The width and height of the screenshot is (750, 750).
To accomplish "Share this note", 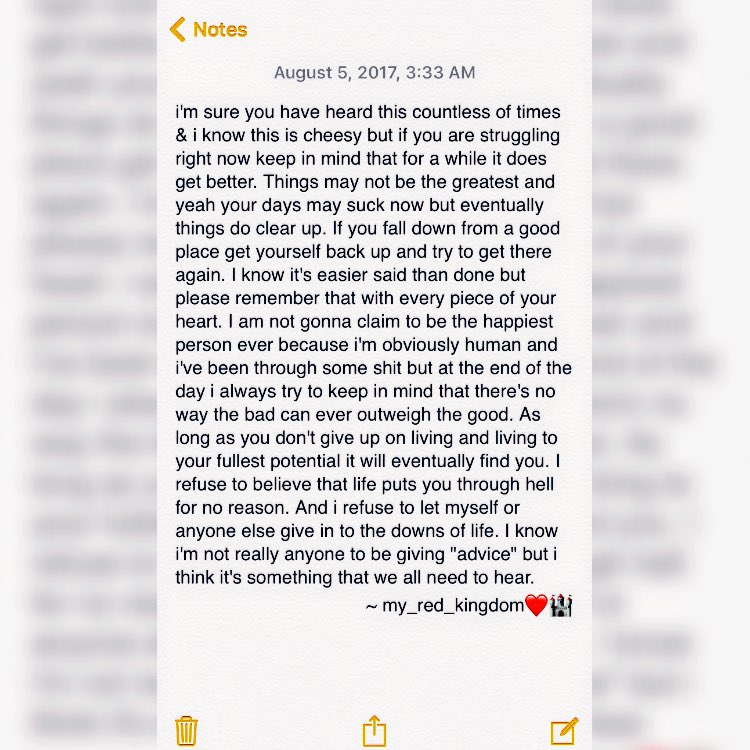I will (374, 730).
